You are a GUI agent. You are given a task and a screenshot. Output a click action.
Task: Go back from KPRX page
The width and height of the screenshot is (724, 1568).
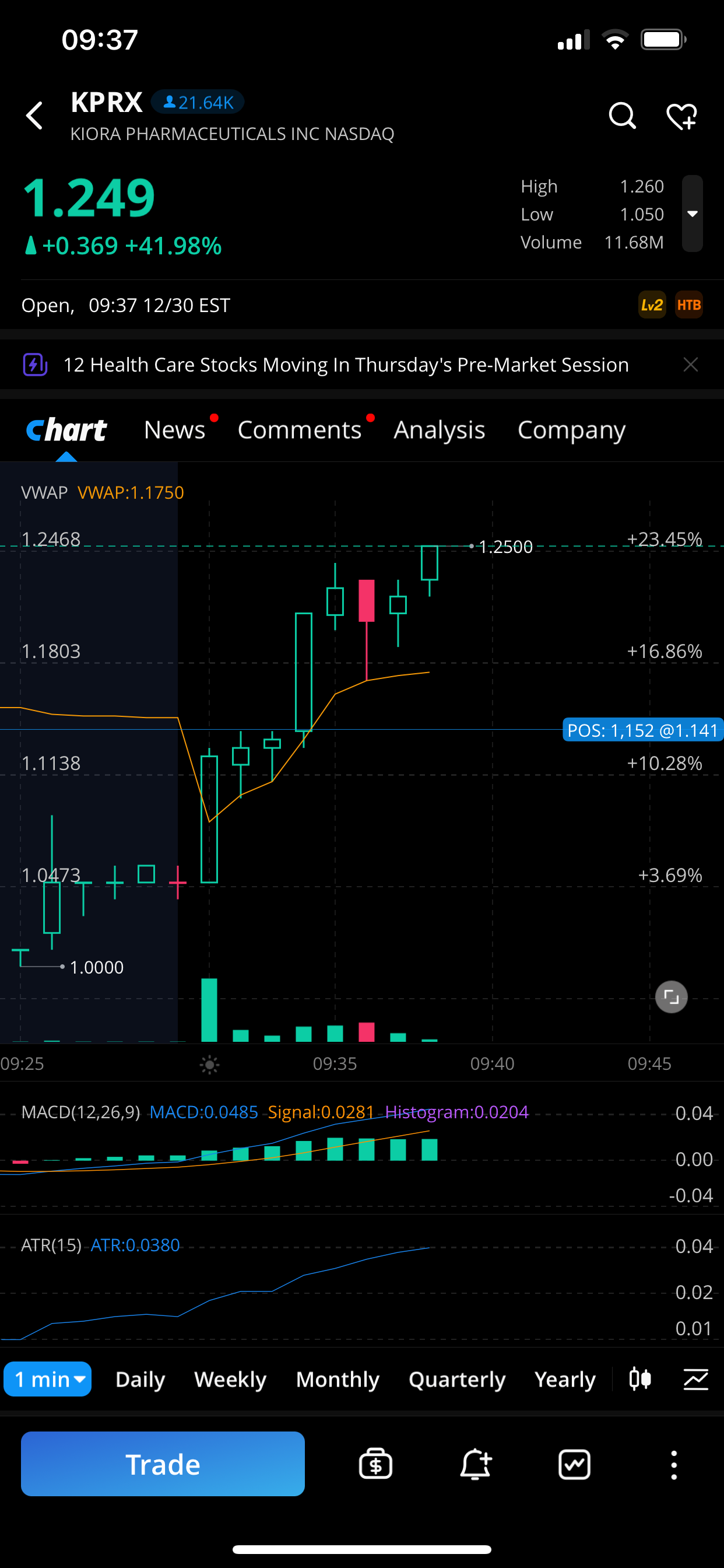point(34,116)
